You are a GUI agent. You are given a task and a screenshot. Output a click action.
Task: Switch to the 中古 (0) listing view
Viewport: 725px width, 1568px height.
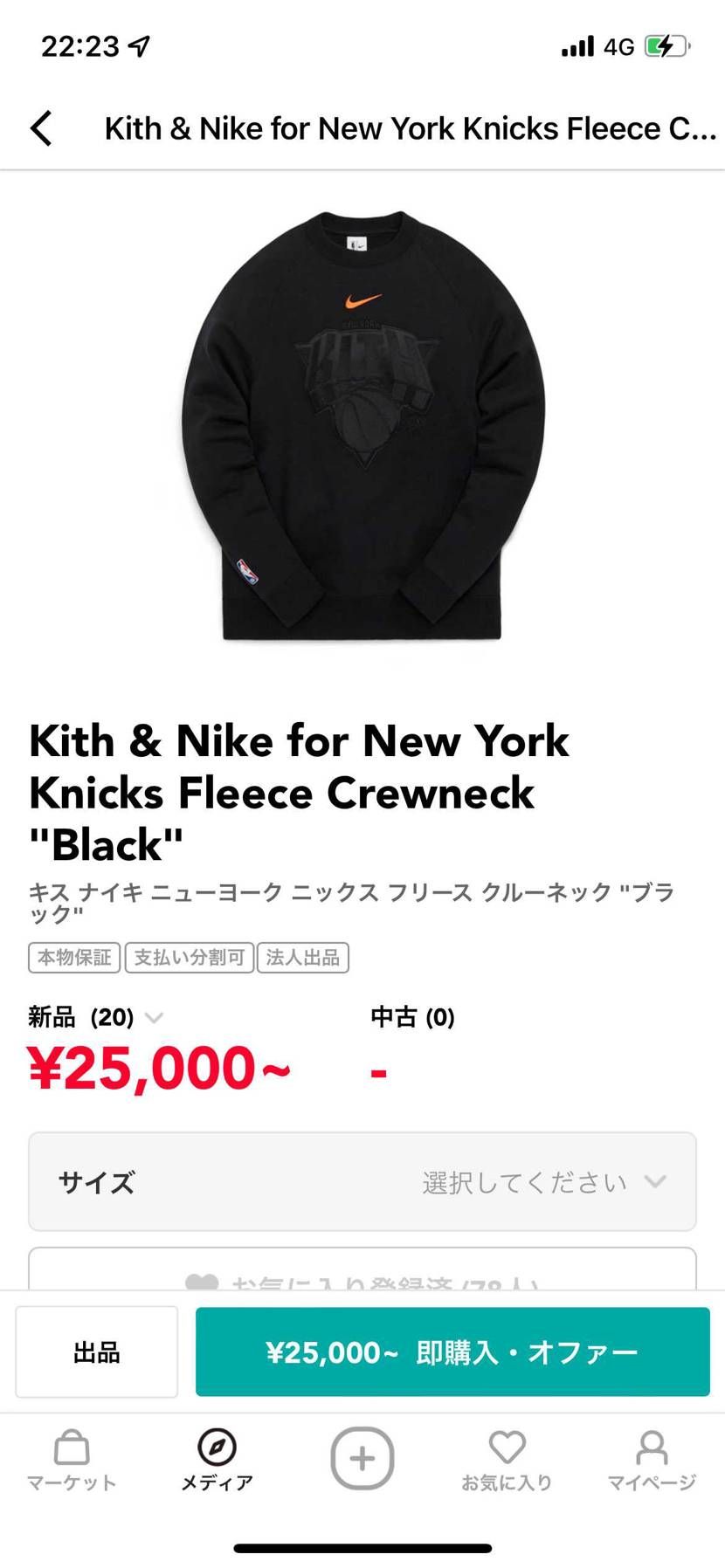[411, 1017]
